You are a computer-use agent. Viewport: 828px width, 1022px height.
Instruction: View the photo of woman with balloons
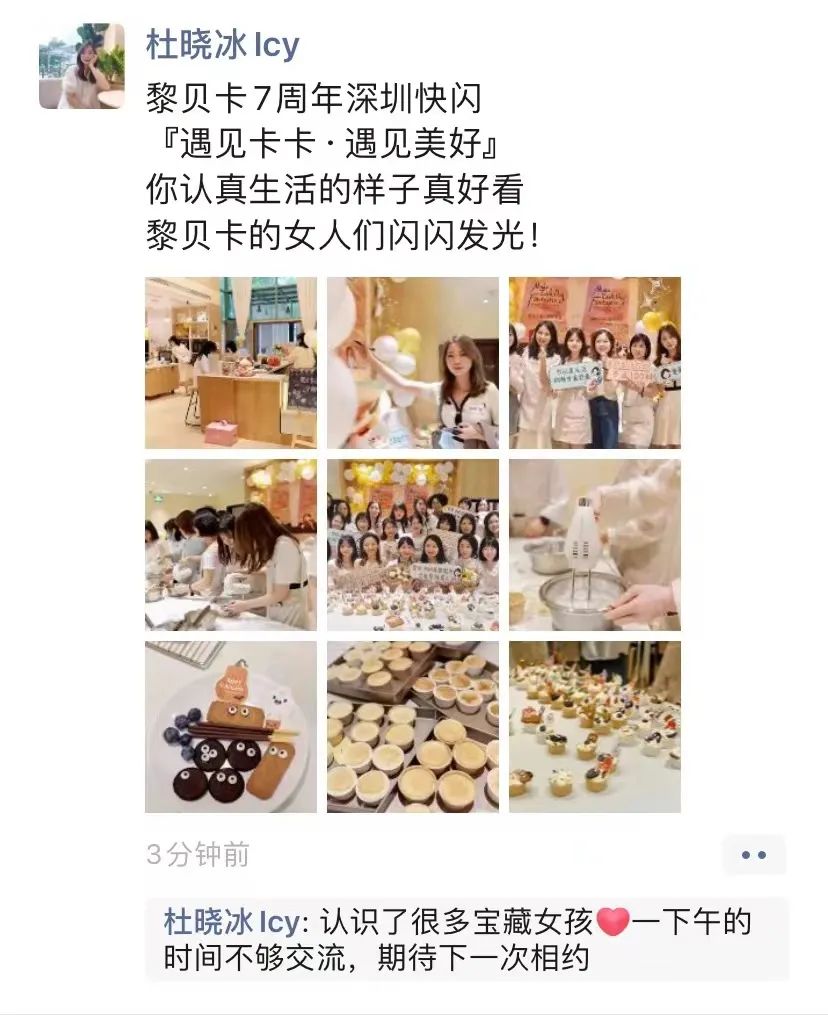(x=413, y=363)
